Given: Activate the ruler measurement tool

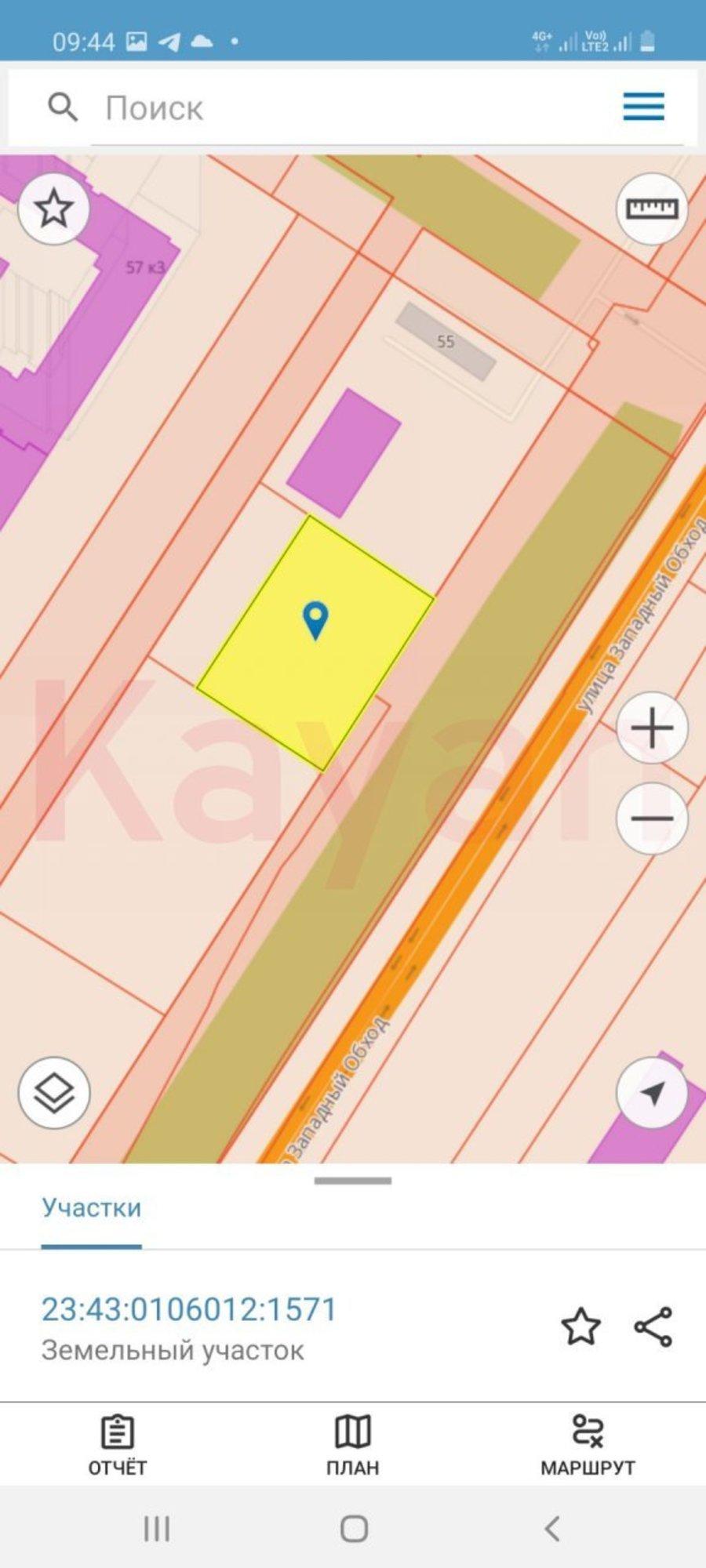Looking at the screenshot, I should (x=651, y=209).
